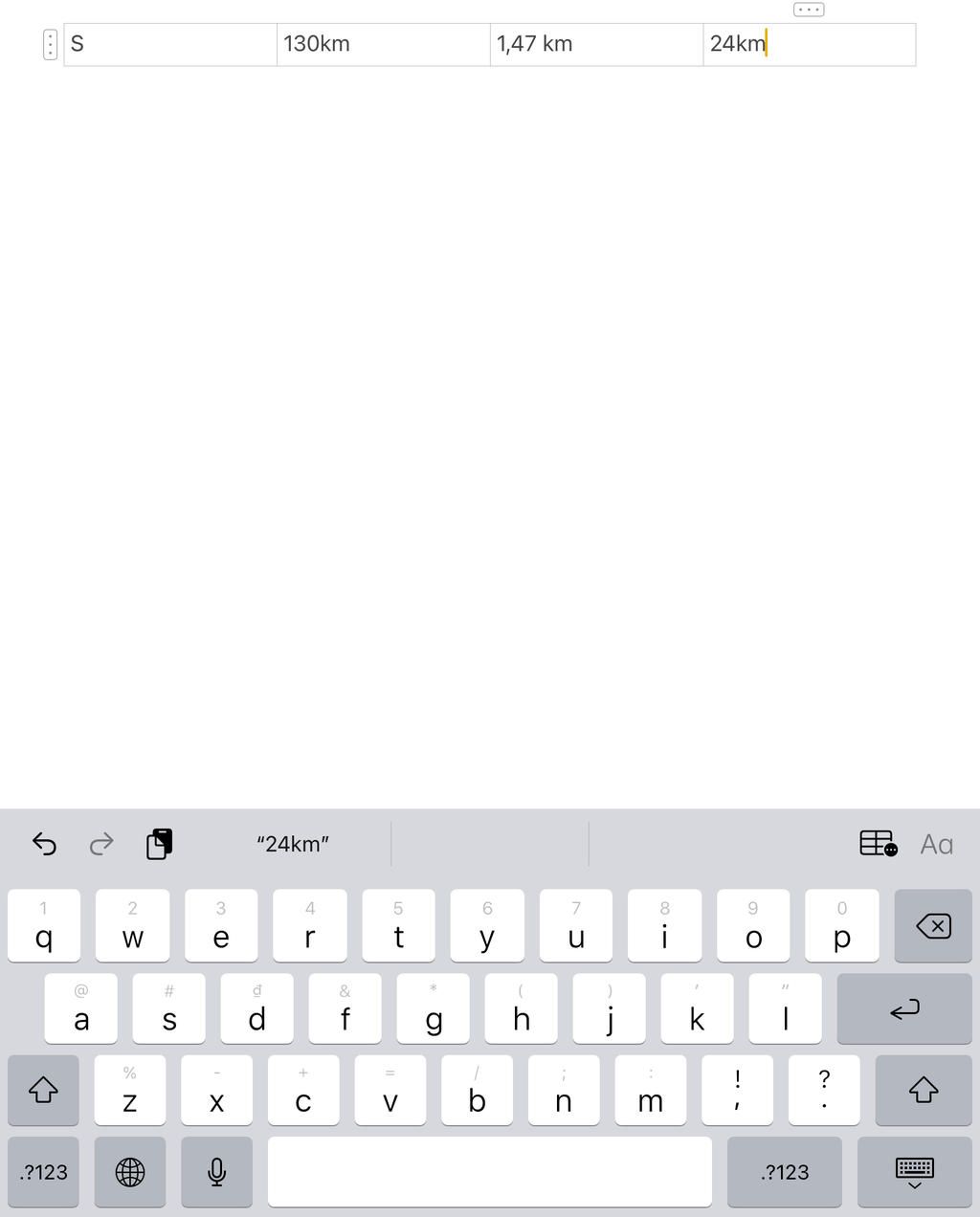Place the cursor in the 1,47 km cell

click(x=596, y=44)
